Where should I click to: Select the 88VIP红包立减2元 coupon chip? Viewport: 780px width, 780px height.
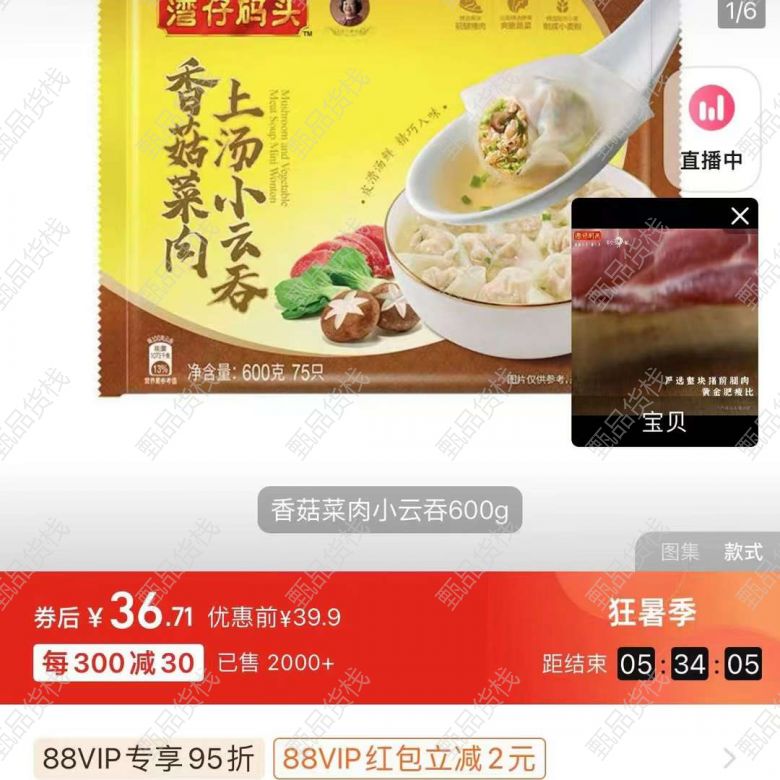point(409,758)
